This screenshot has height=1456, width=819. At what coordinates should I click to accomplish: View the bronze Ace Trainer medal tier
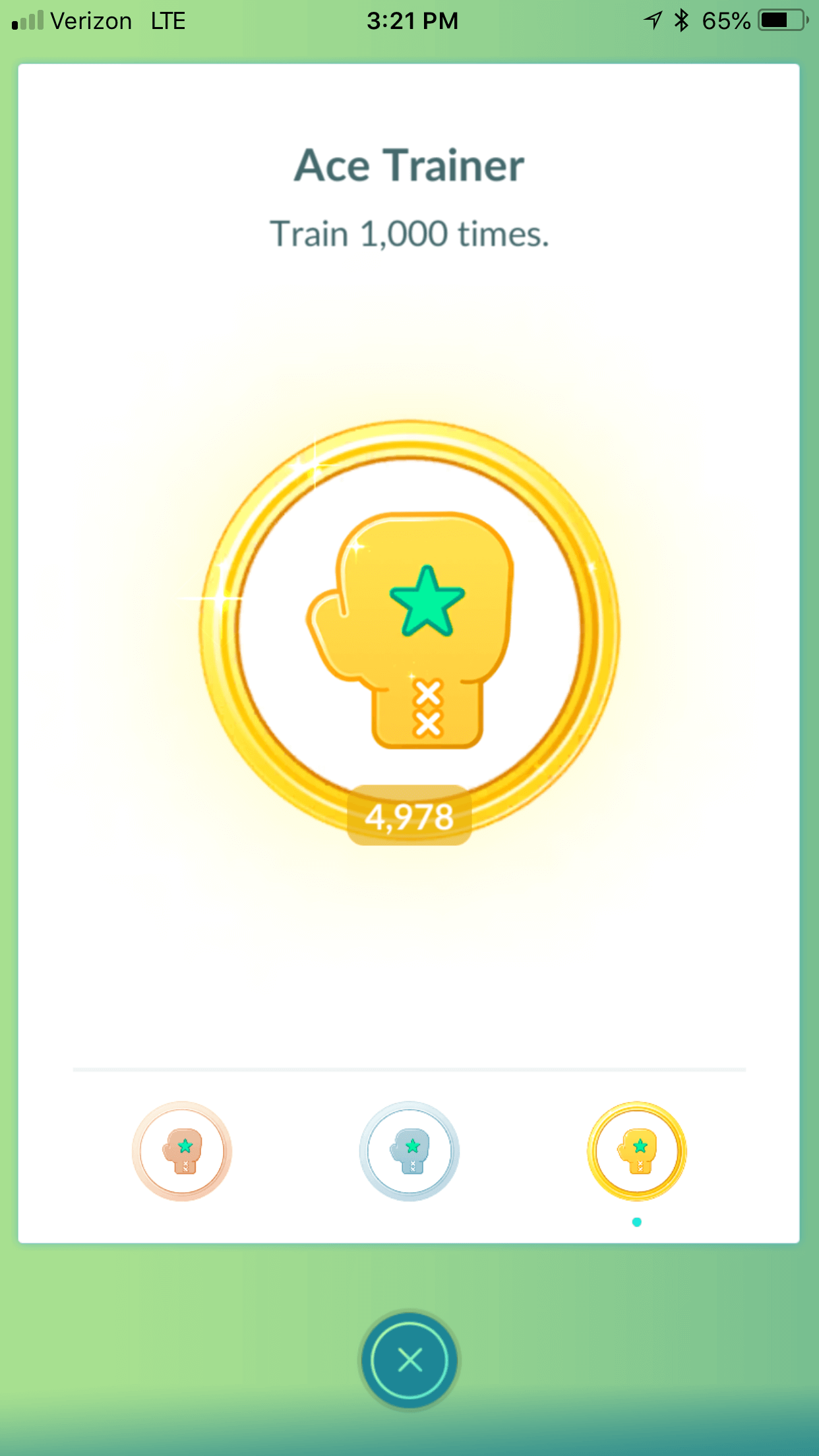click(x=182, y=1151)
